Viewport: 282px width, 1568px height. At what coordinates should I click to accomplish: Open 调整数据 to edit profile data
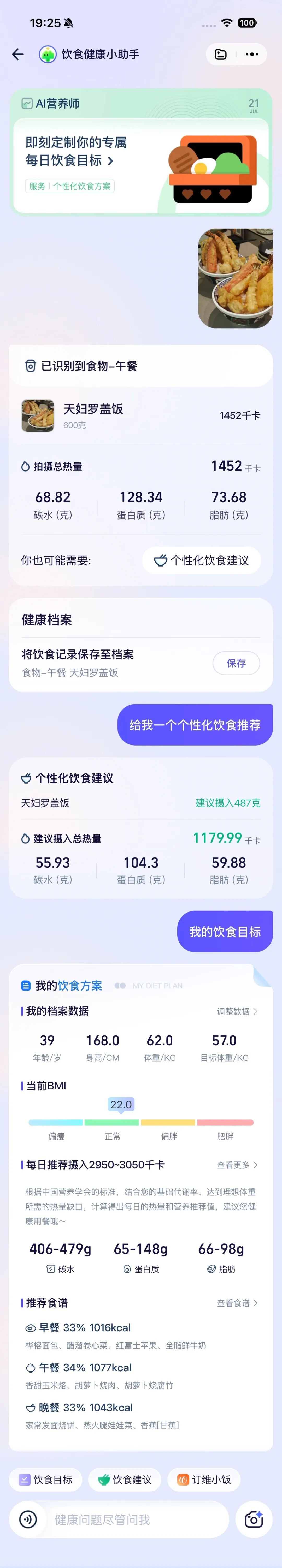(237, 1011)
